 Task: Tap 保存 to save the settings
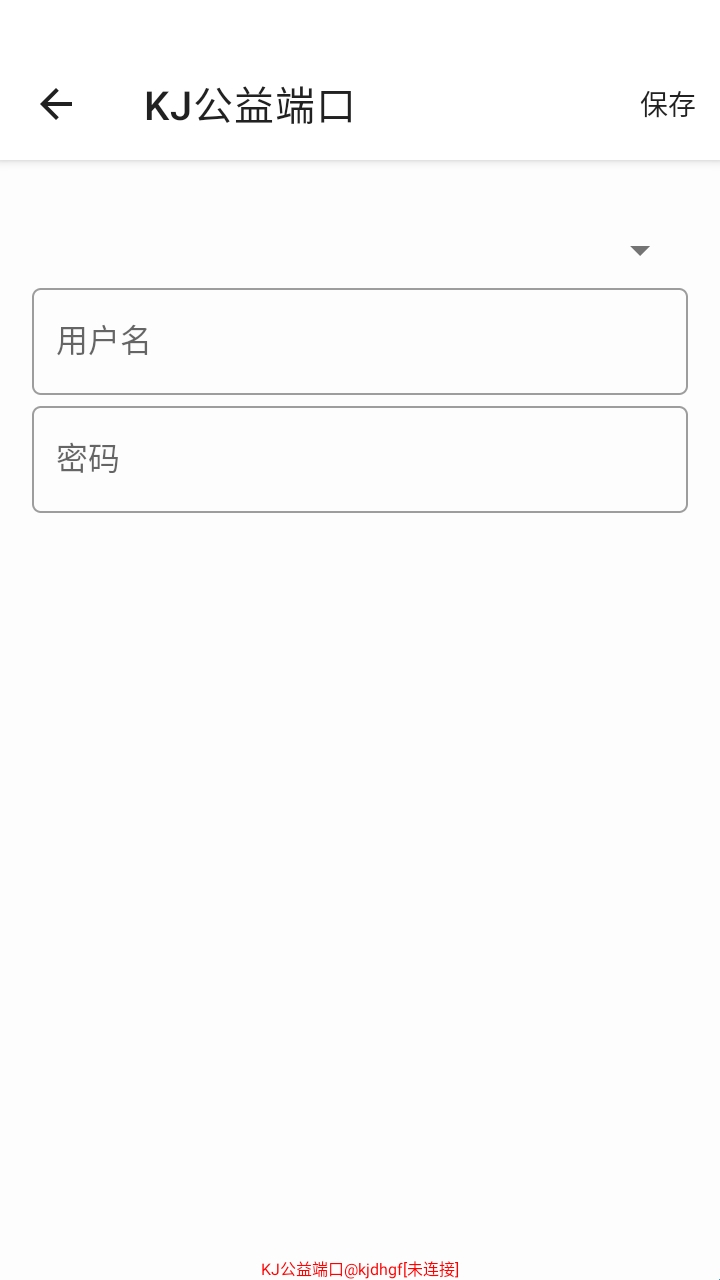pos(667,104)
